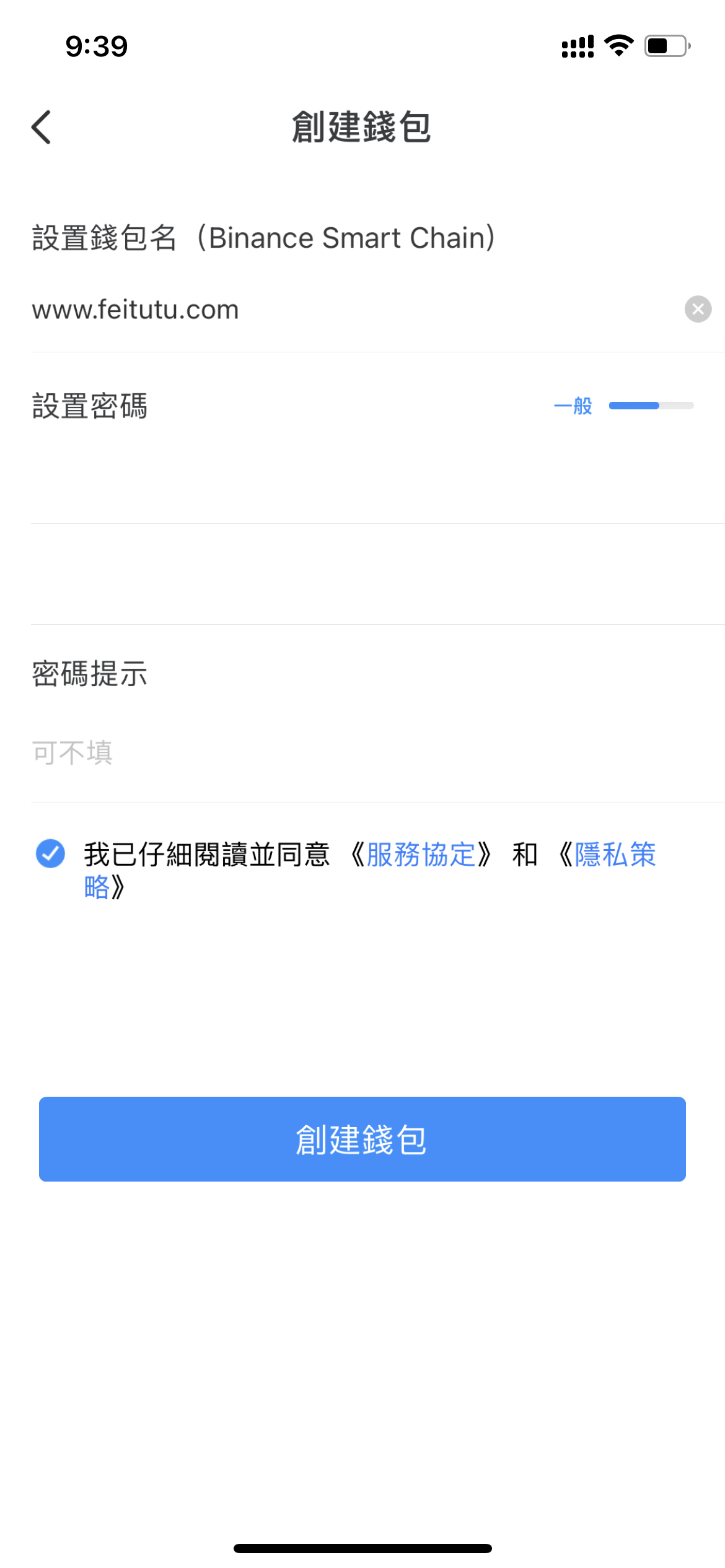Tap the blue checkmark agreement icon
725x1568 pixels.
click(x=50, y=853)
